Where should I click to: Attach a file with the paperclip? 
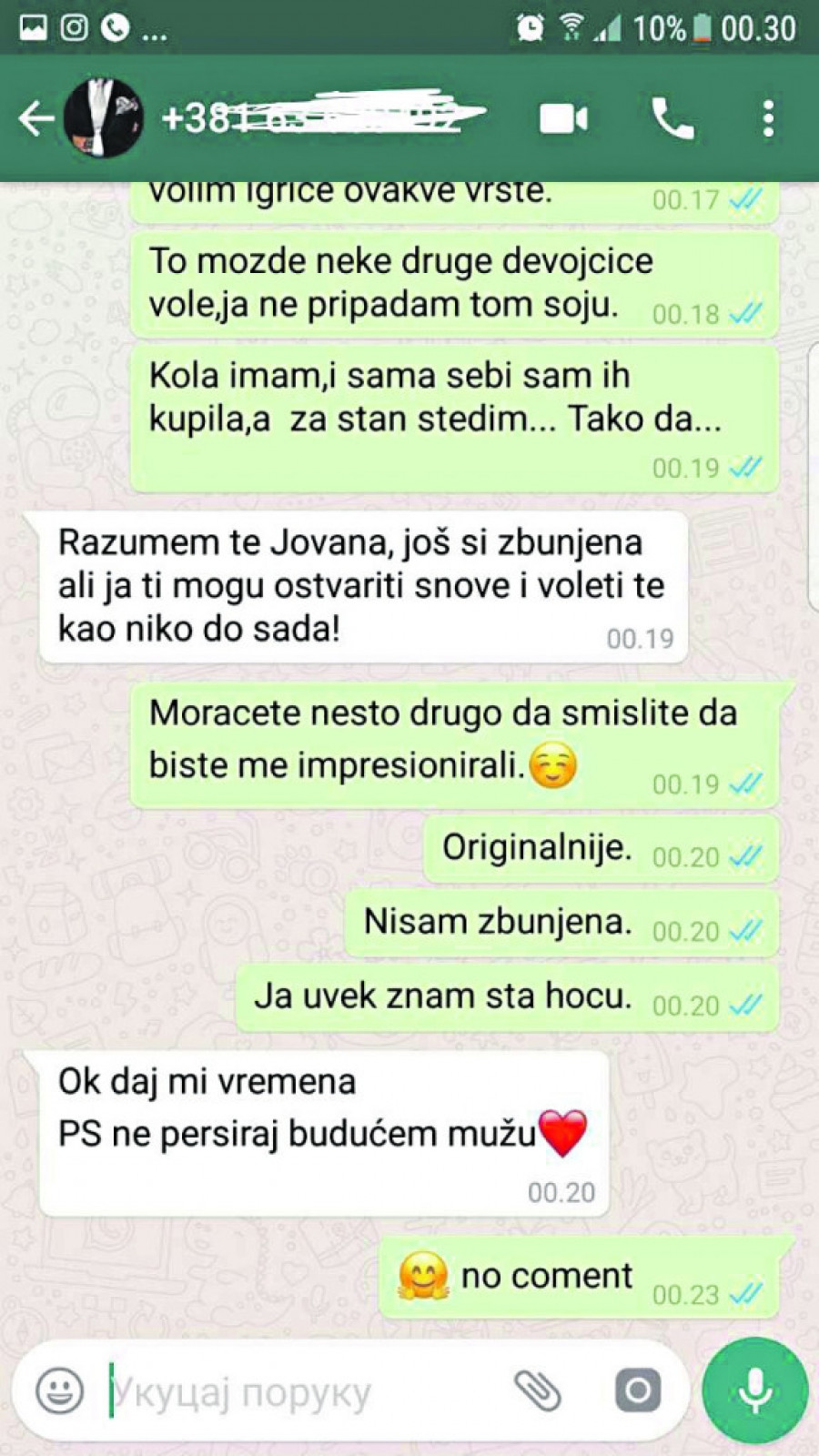pos(538,1390)
